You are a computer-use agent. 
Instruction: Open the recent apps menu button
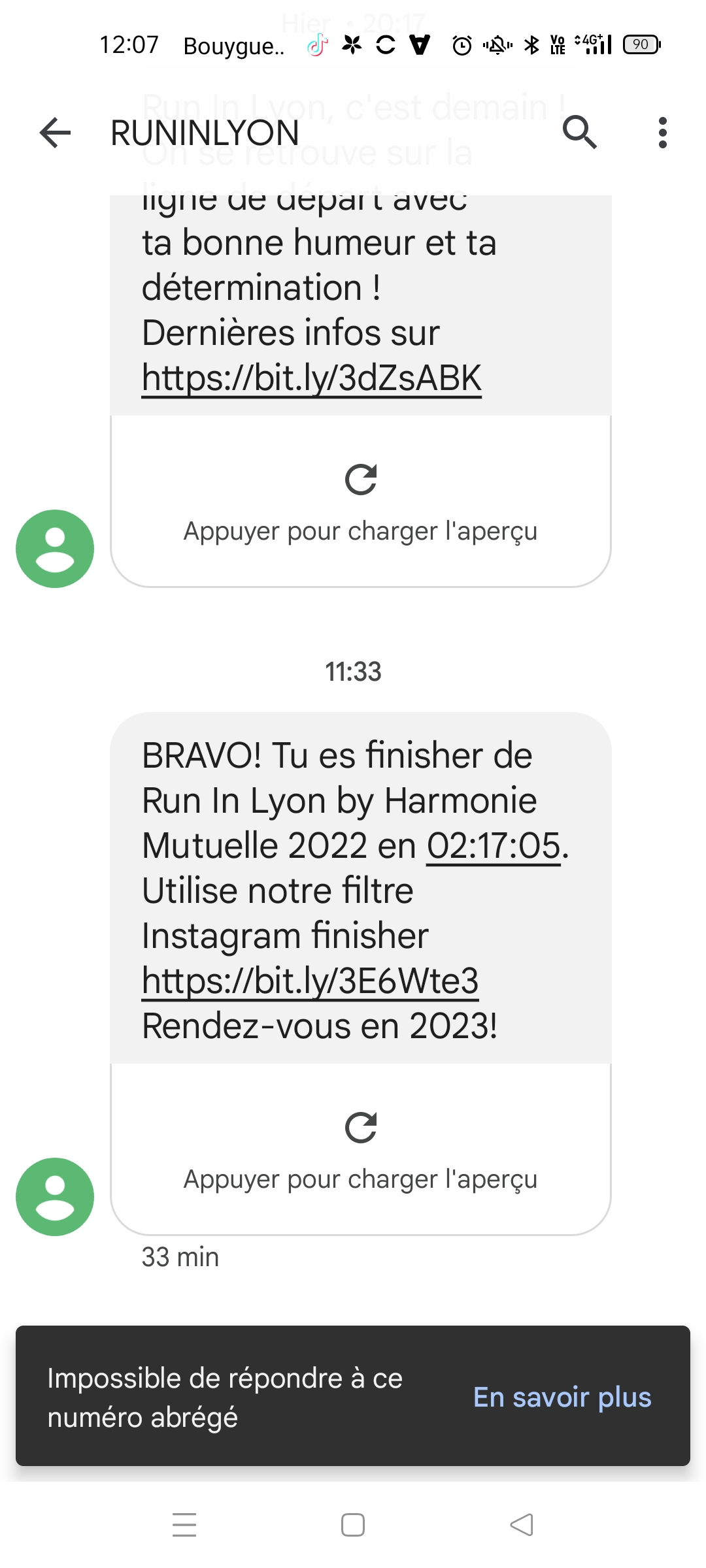pyautogui.click(x=184, y=1525)
